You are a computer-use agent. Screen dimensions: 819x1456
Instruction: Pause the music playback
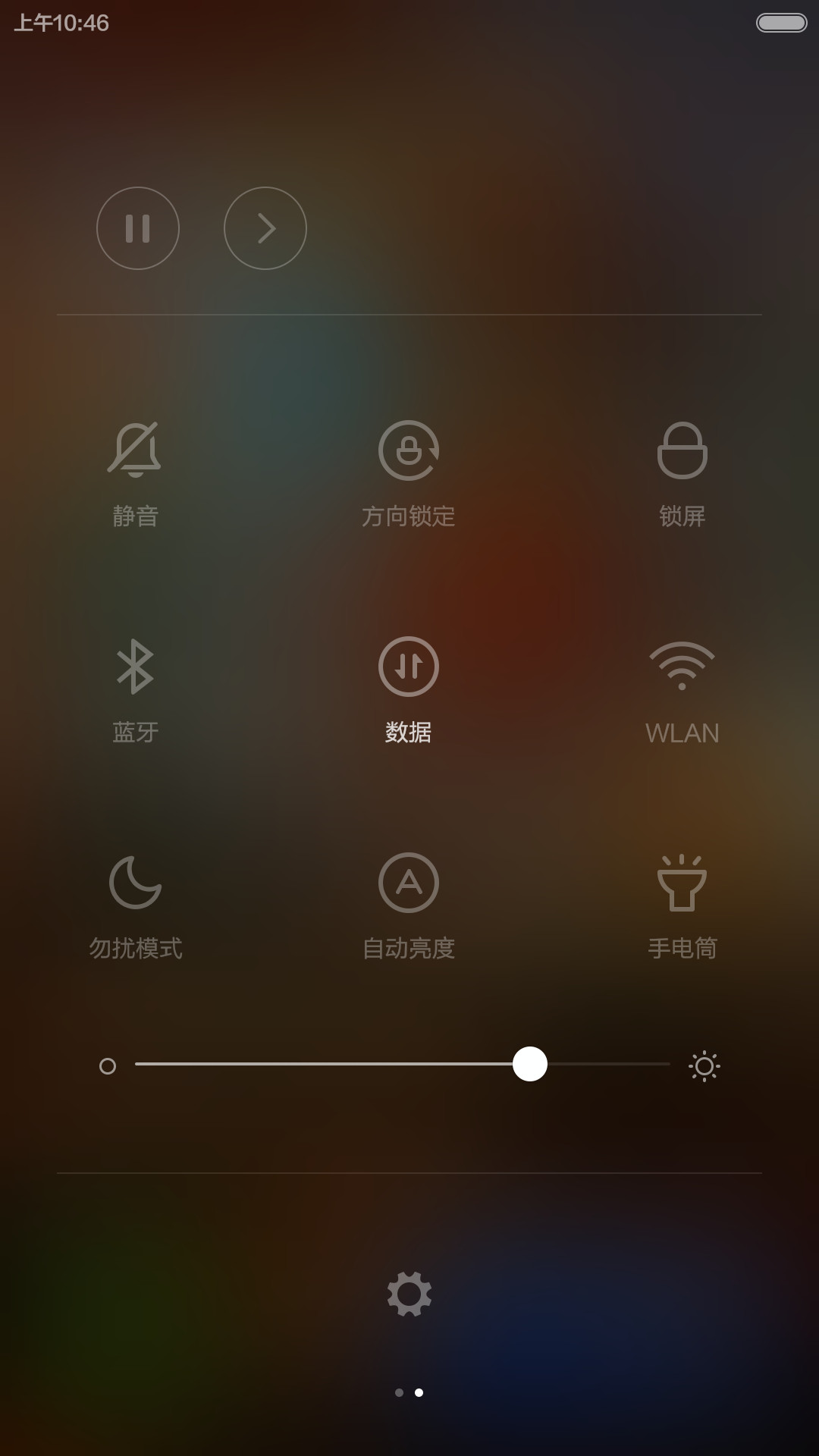click(138, 228)
